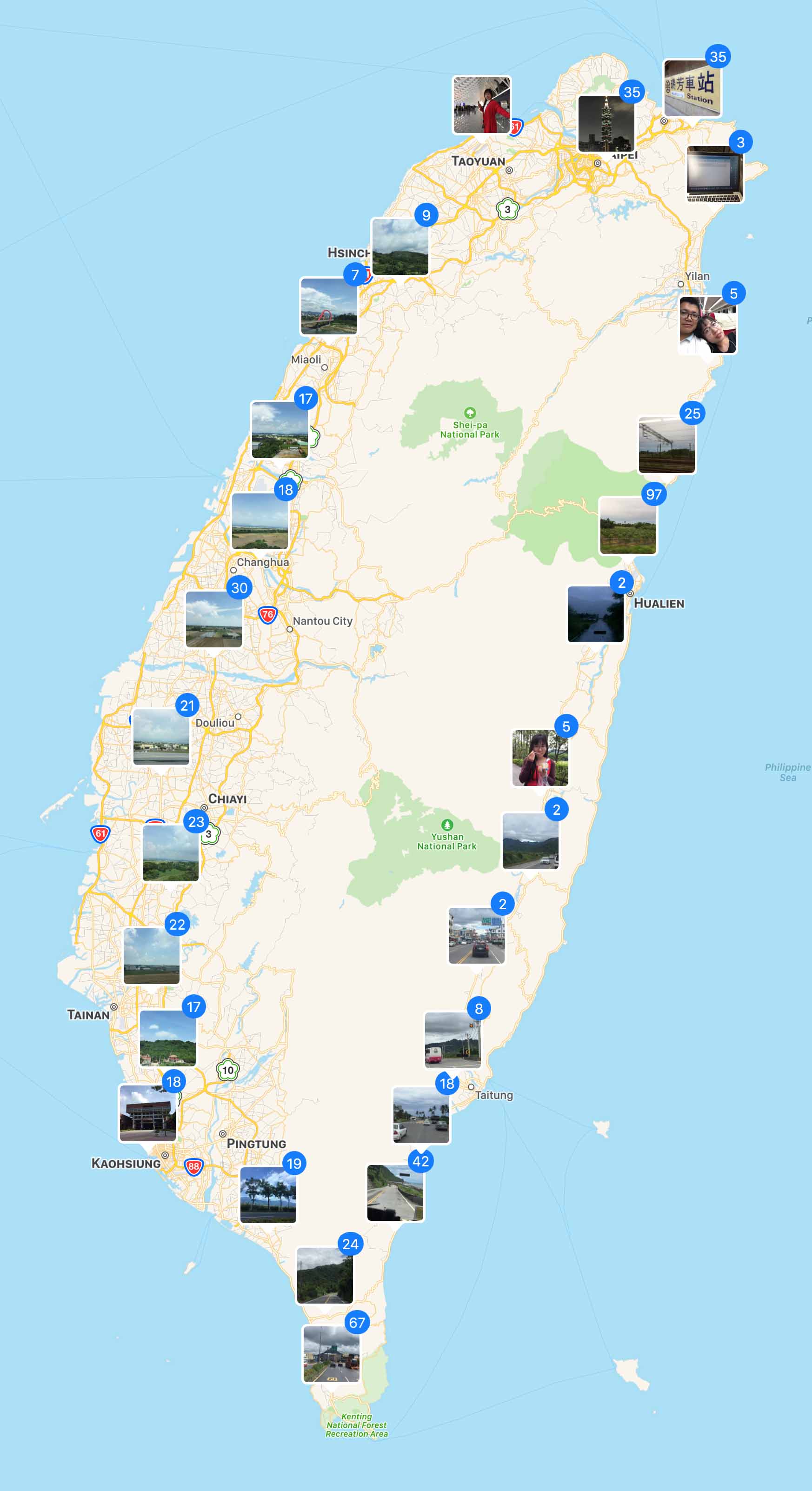
Task: Open the girl in red photo cluster of 5
Action: pyautogui.click(x=540, y=758)
